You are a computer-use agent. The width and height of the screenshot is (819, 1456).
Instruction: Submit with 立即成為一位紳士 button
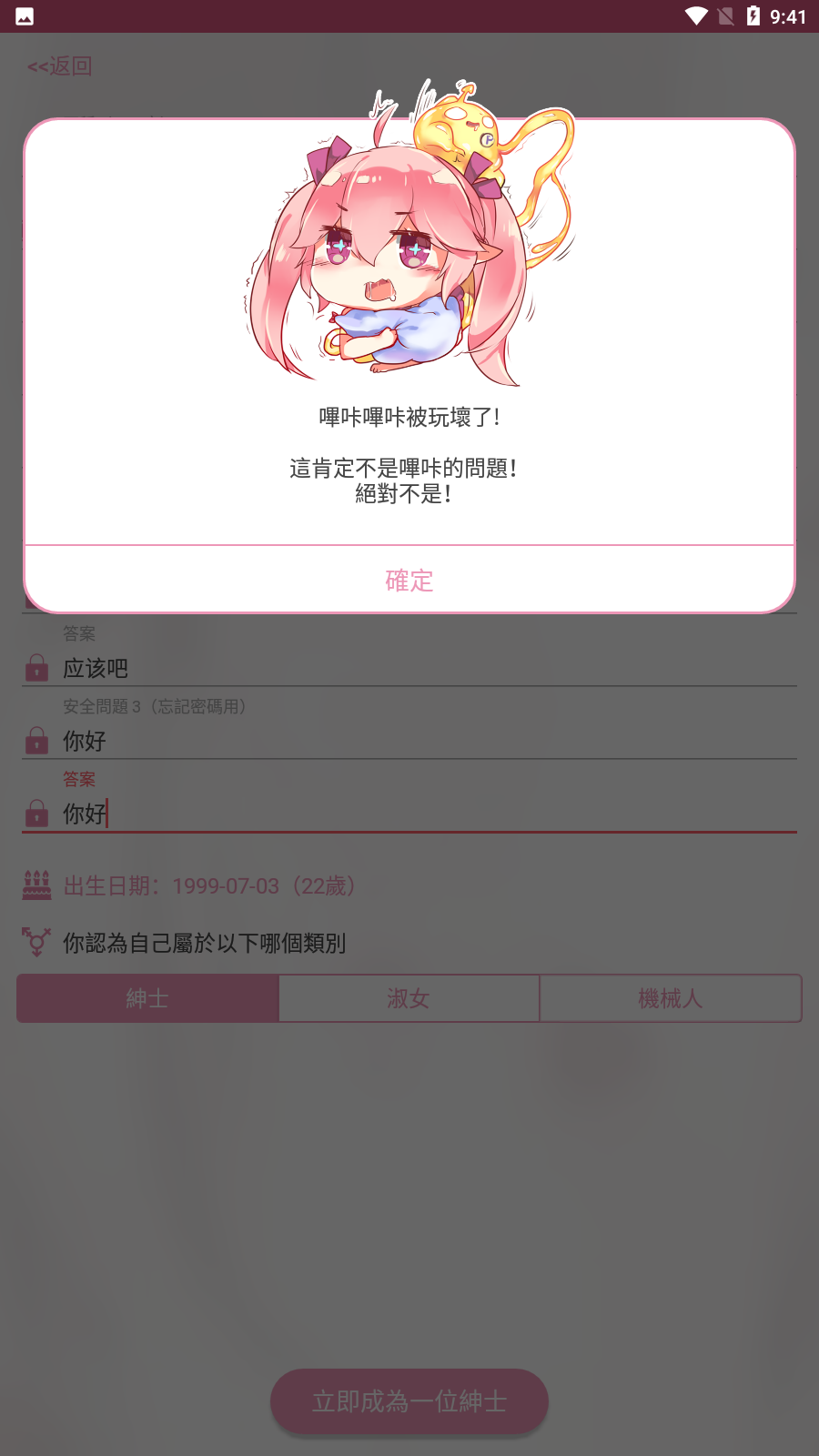coord(409,1401)
